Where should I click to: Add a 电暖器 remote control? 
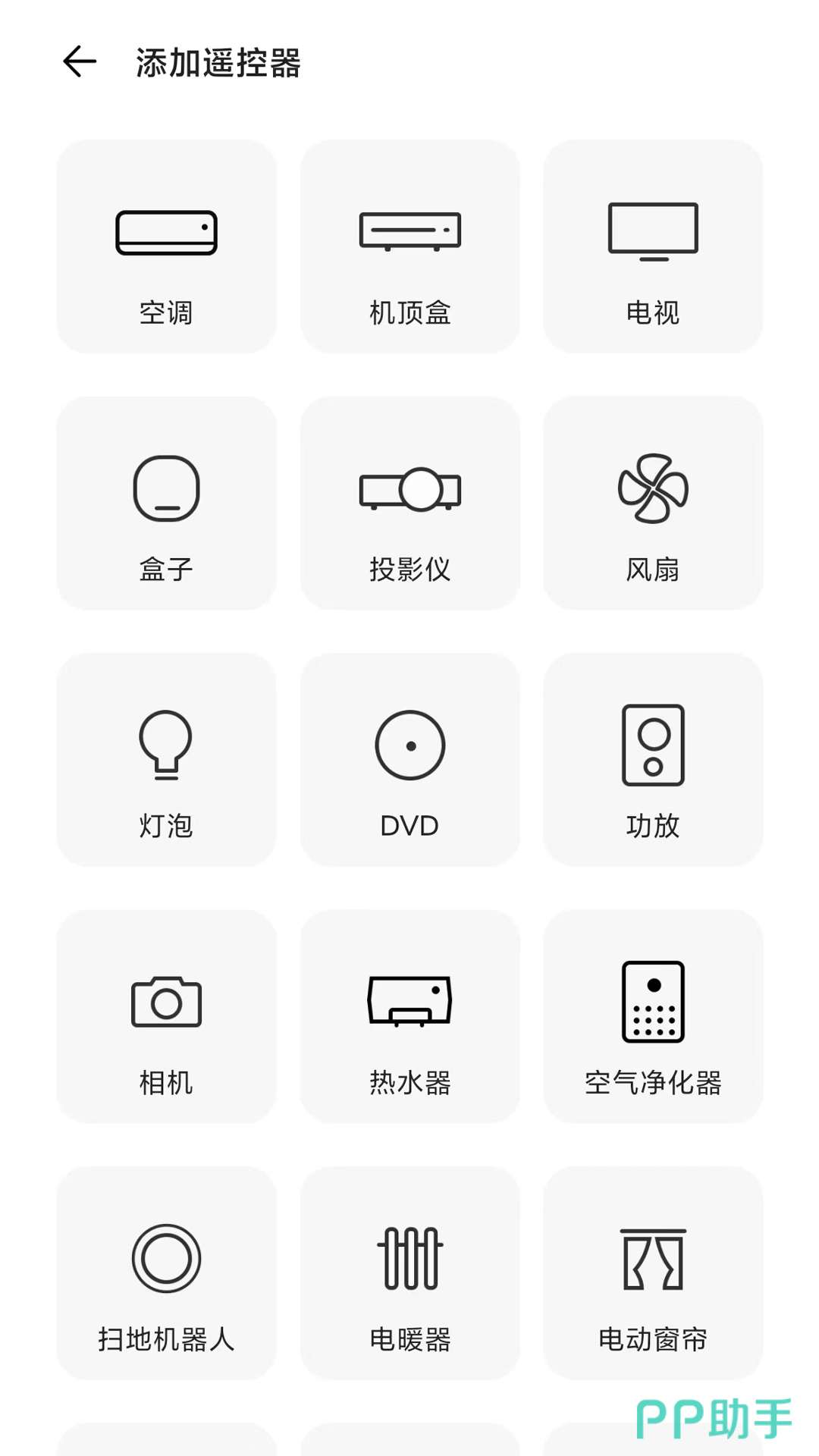[x=409, y=1273]
